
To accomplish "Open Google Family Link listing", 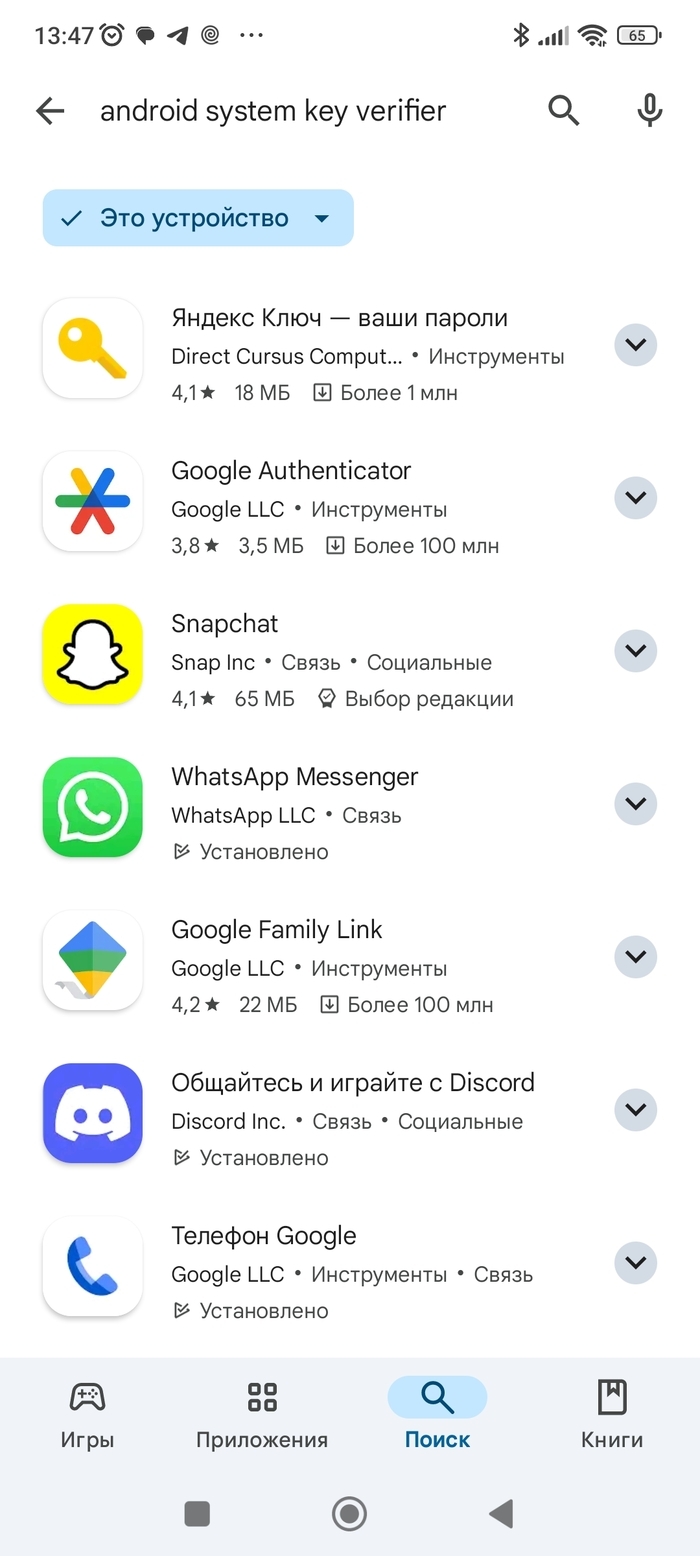I will click(x=277, y=930).
